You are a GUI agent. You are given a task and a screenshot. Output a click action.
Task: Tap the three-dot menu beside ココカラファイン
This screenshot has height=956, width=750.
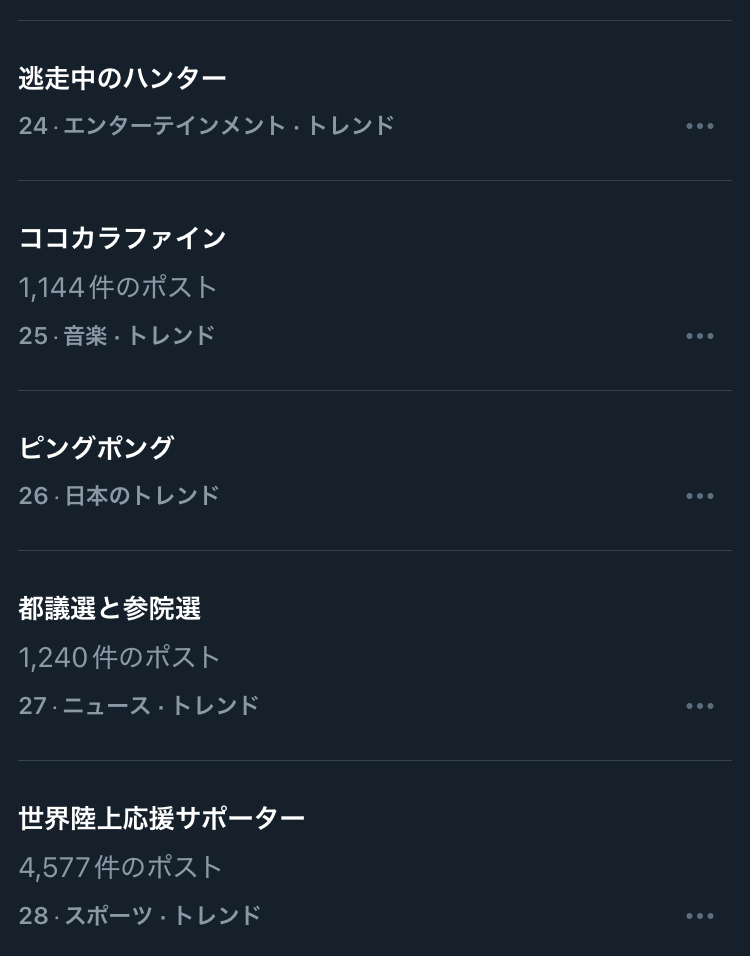point(700,336)
